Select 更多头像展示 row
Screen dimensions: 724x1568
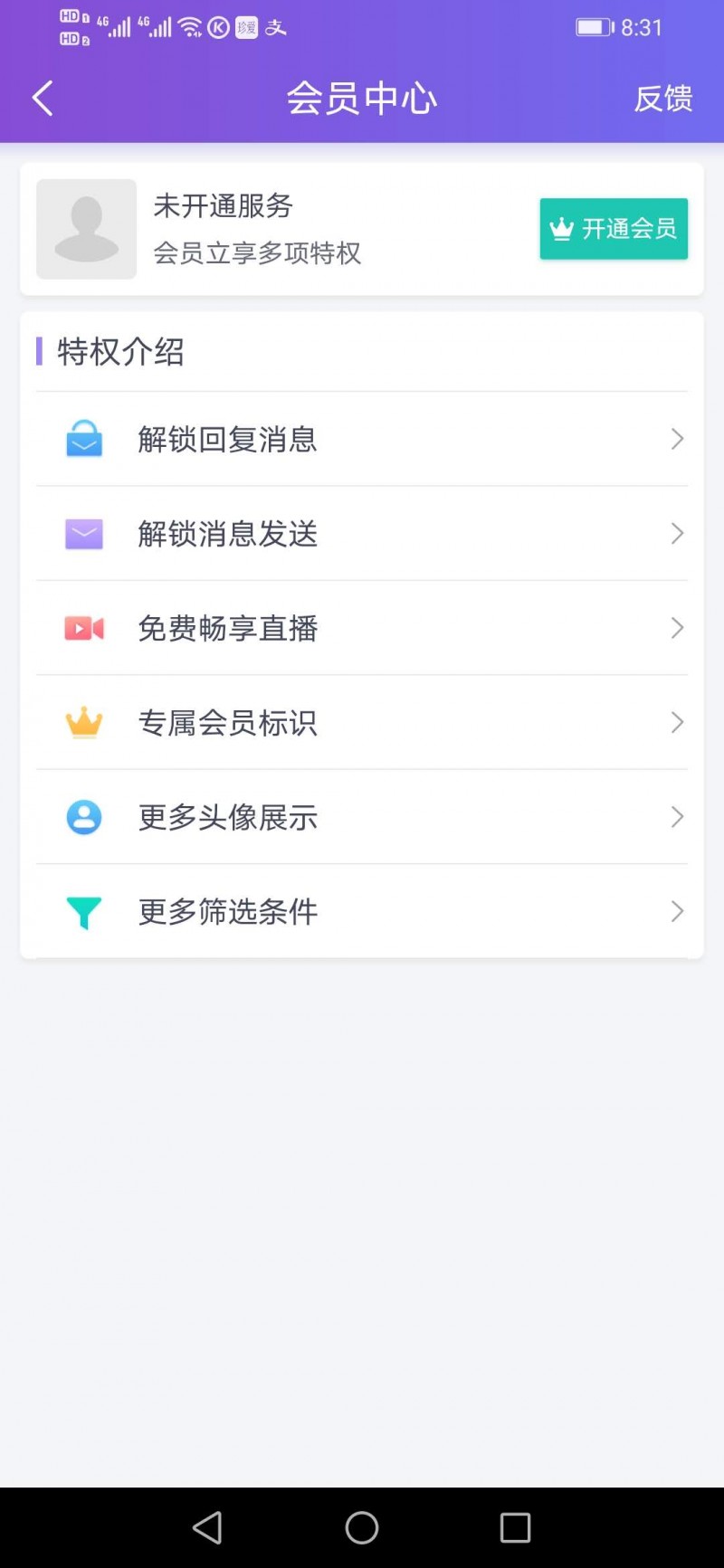click(x=362, y=817)
